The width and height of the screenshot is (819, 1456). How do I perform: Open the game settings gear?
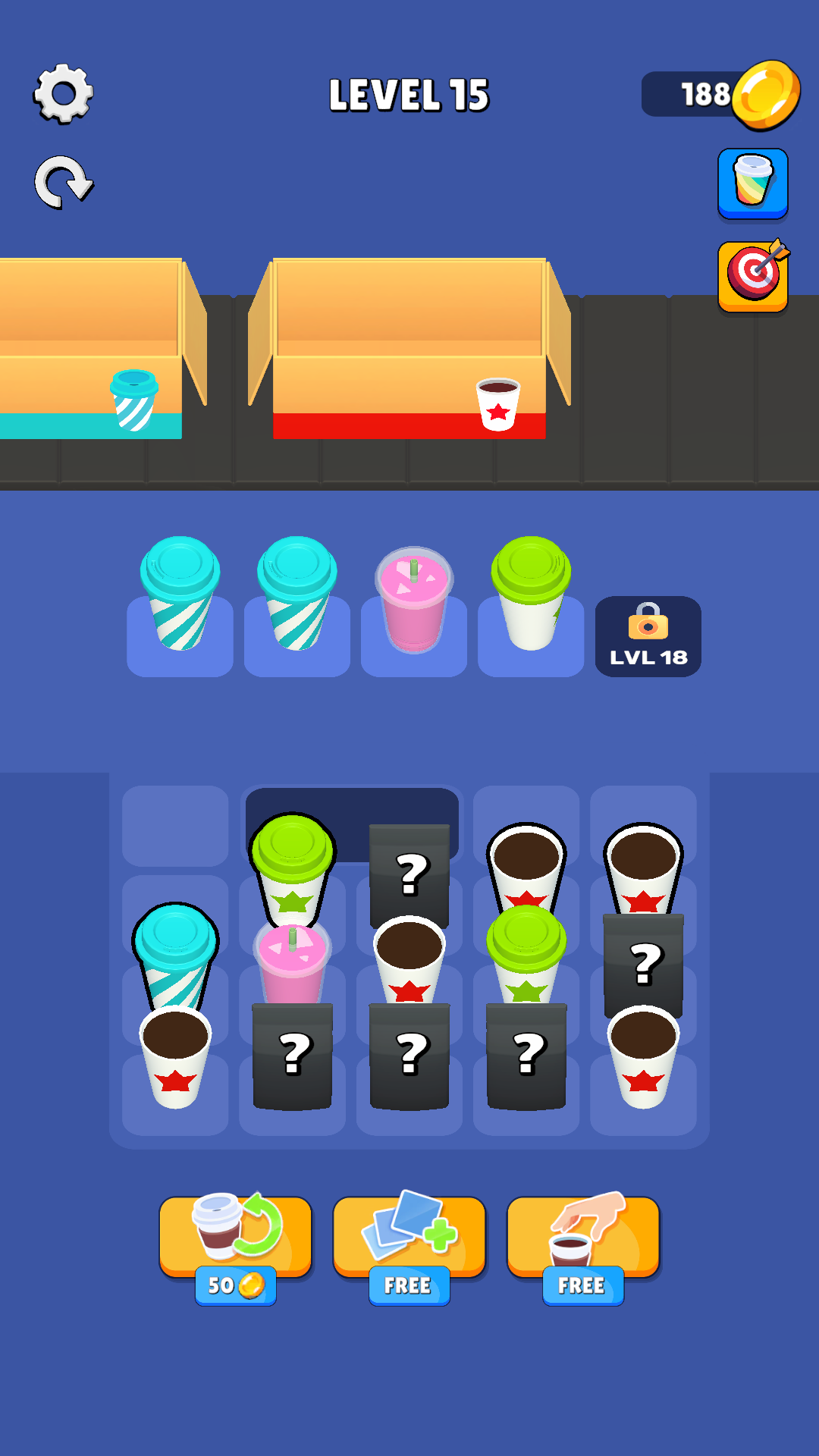pyautogui.click(x=64, y=93)
